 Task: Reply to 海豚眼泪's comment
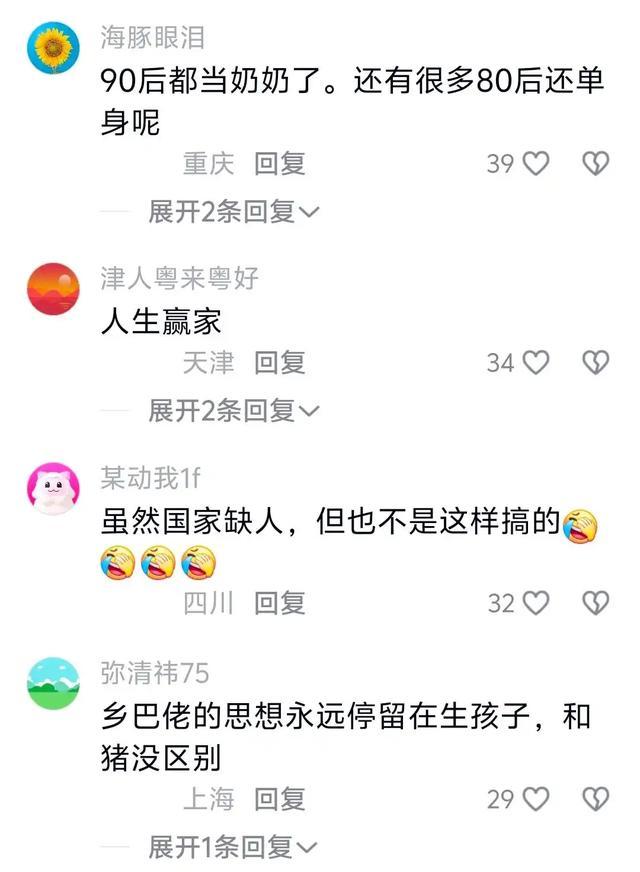pyautogui.click(x=279, y=164)
